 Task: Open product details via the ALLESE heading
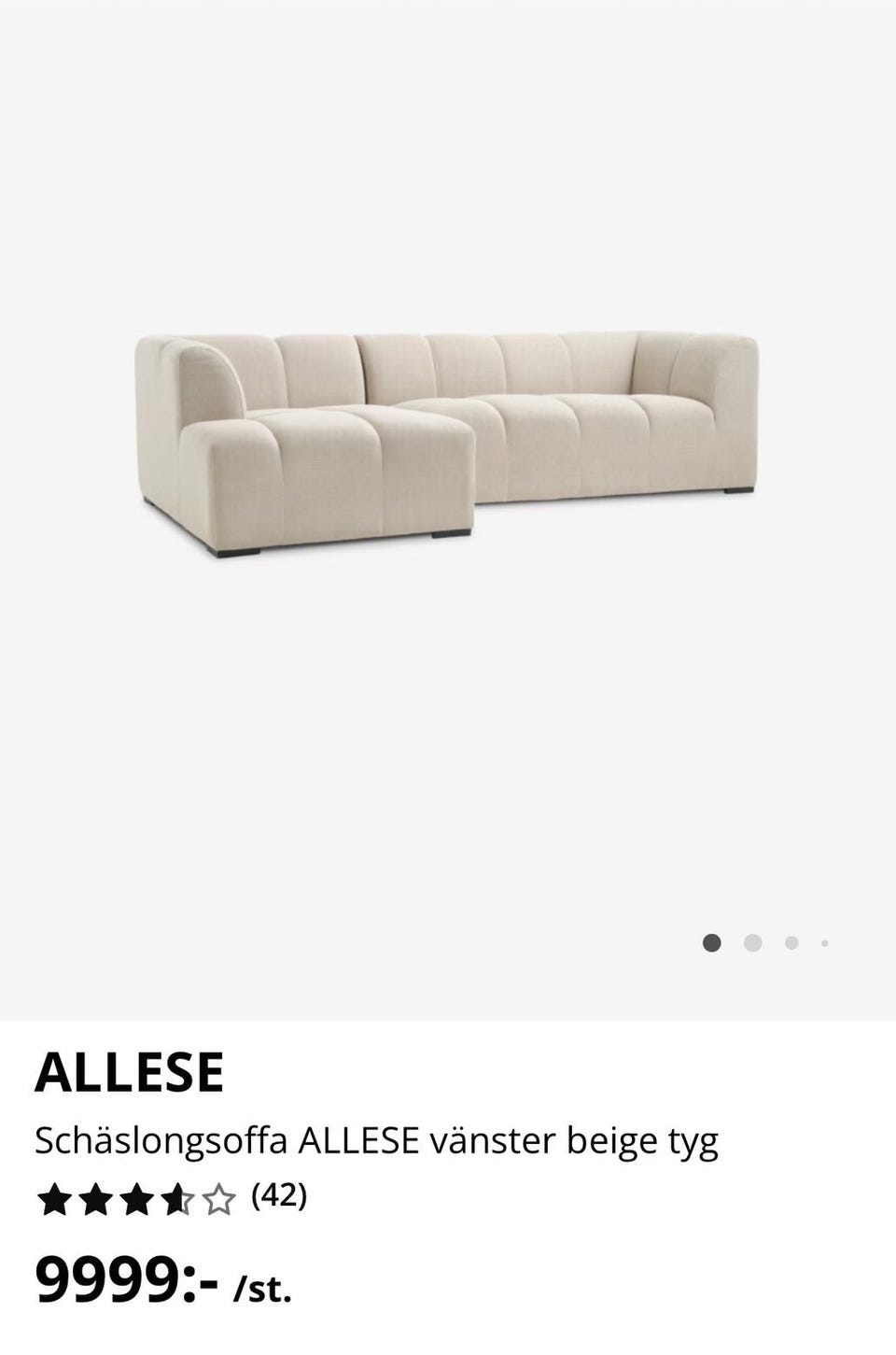(131, 1072)
